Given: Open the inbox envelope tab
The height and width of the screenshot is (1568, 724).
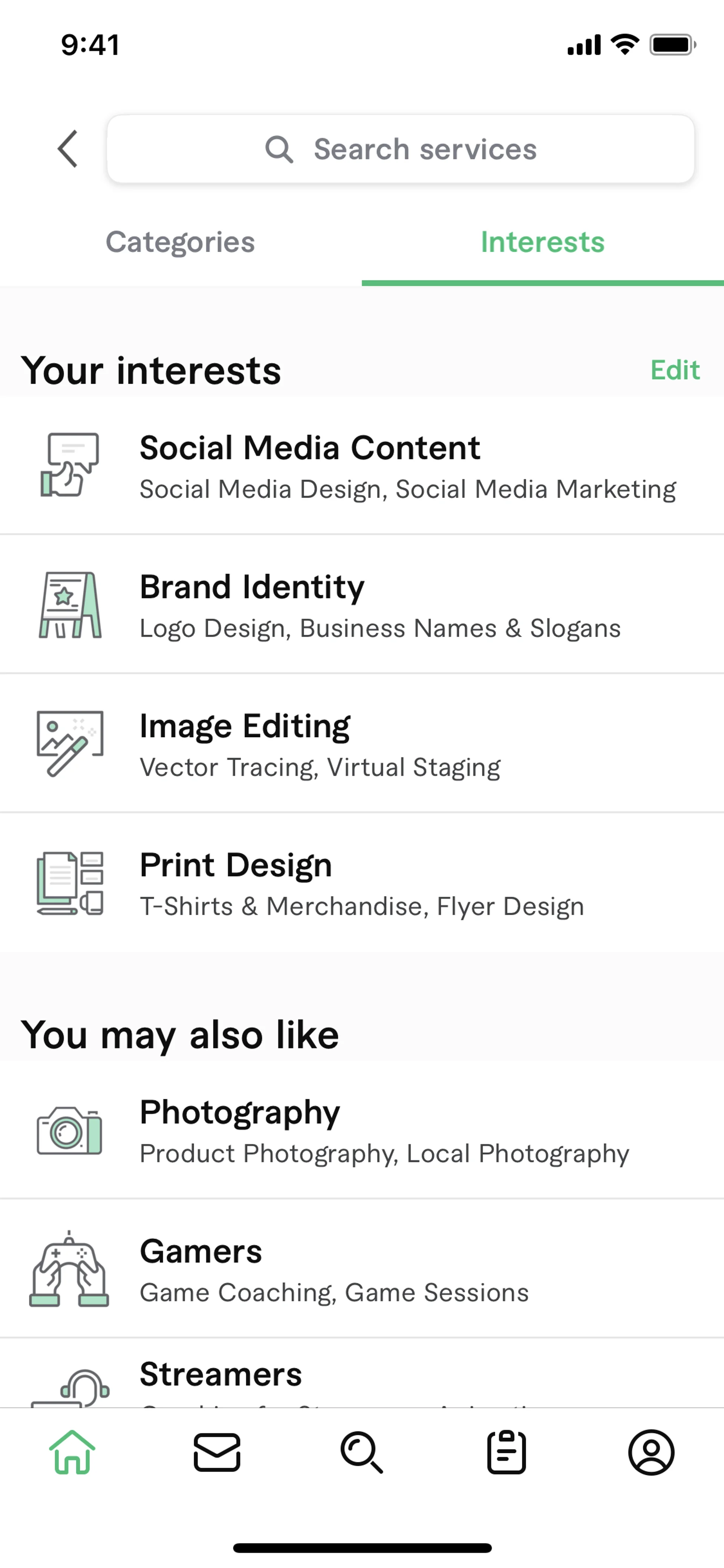Looking at the screenshot, I should (x=217, y=1452).
